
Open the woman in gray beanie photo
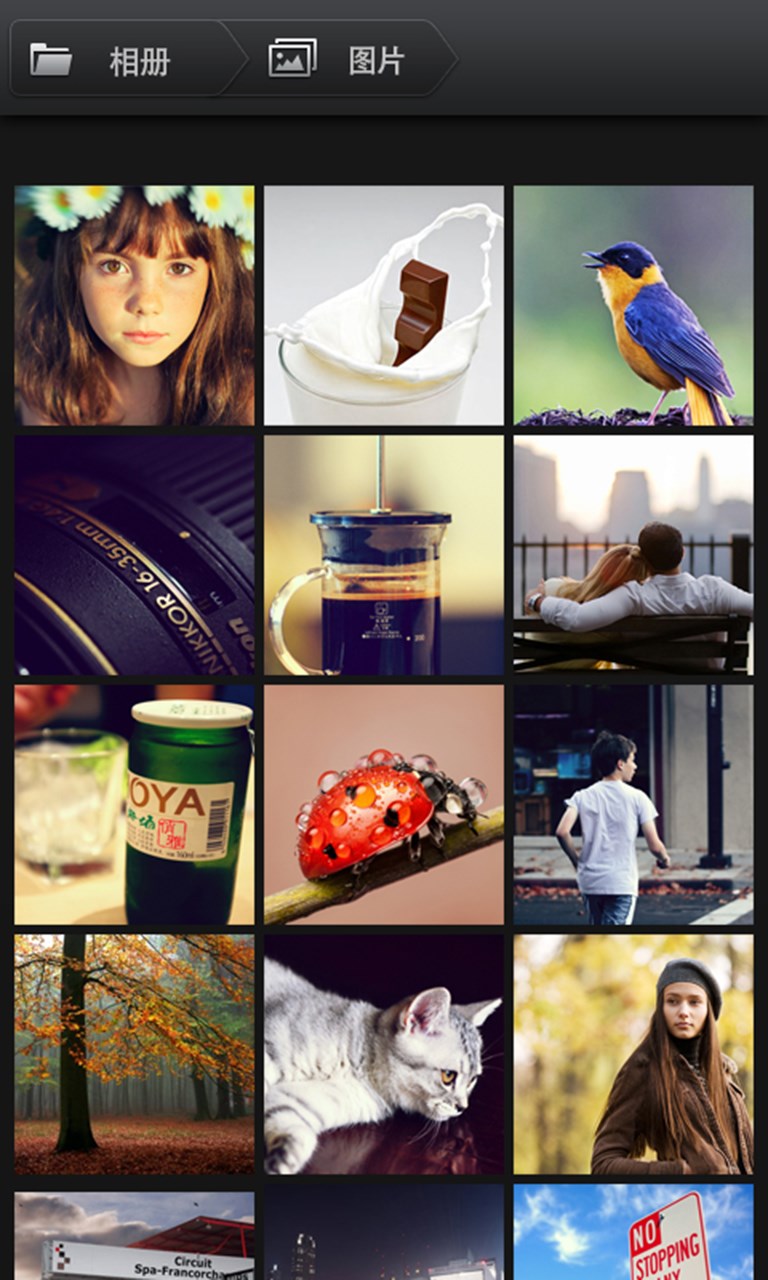[x=633, y=1054]
